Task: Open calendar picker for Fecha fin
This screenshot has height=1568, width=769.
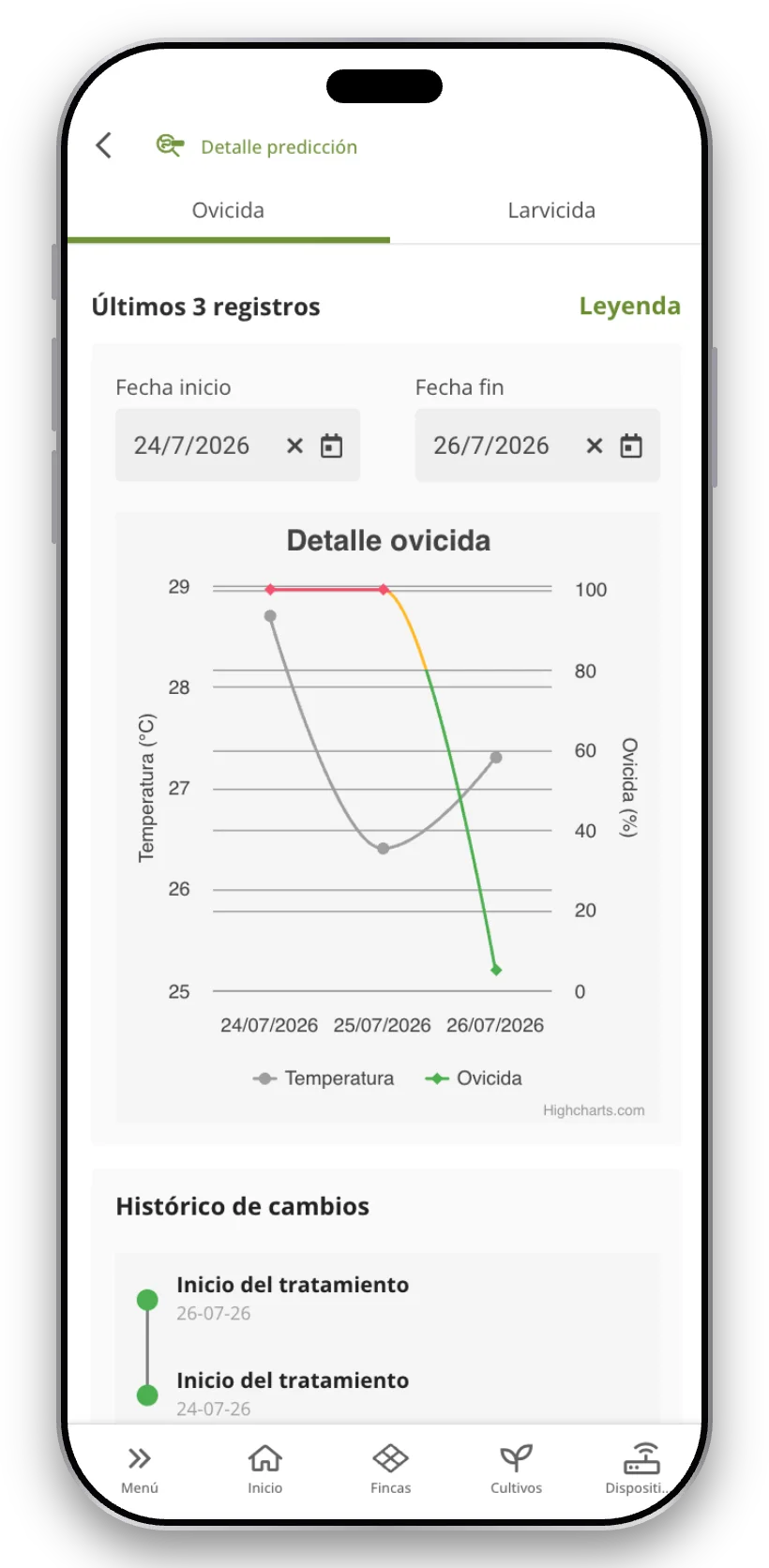Action: click(x=631, y=445)
